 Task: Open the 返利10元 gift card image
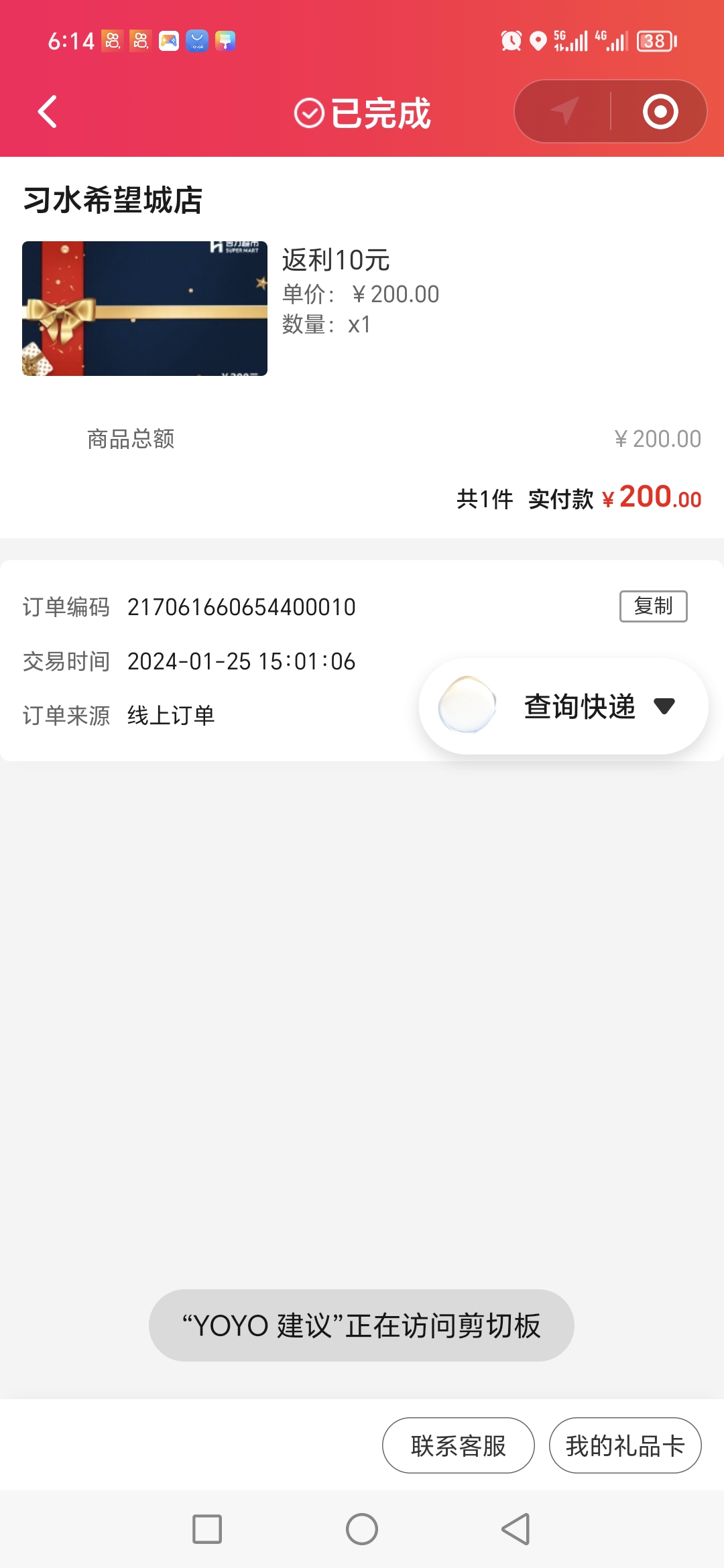click(x=145, y=308)
